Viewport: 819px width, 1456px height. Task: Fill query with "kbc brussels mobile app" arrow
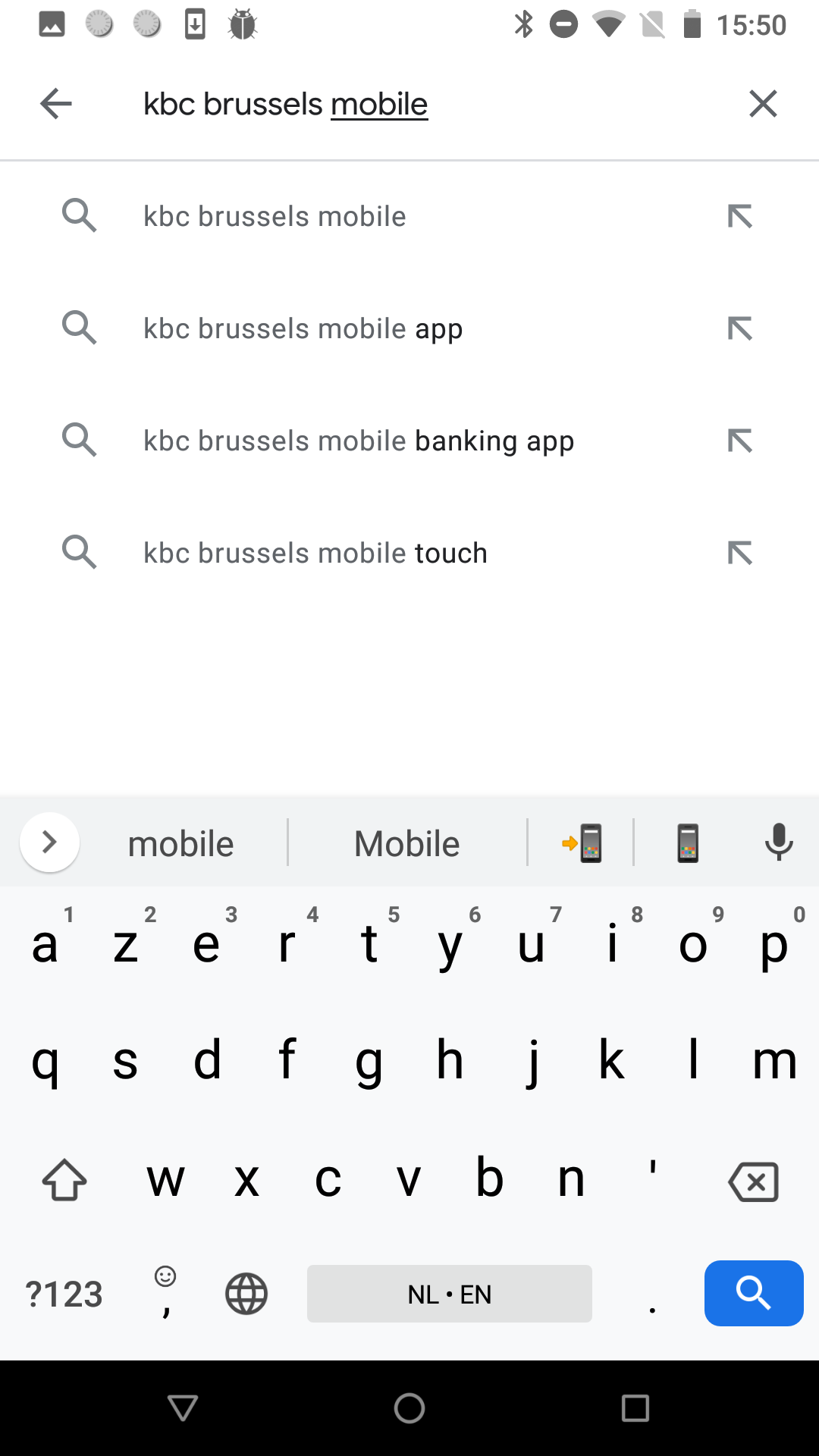coord(739,328)
